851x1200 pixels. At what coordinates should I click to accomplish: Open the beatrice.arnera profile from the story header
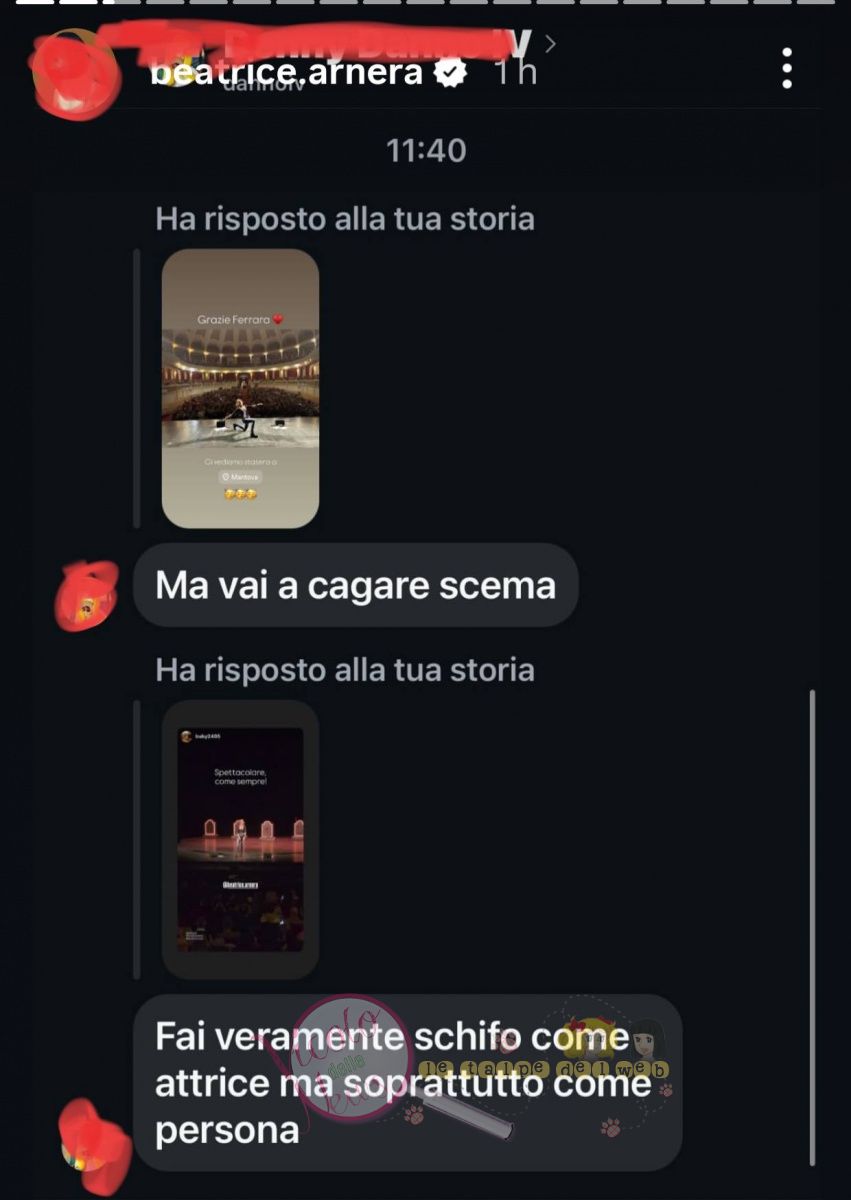(x=286, y=72)
